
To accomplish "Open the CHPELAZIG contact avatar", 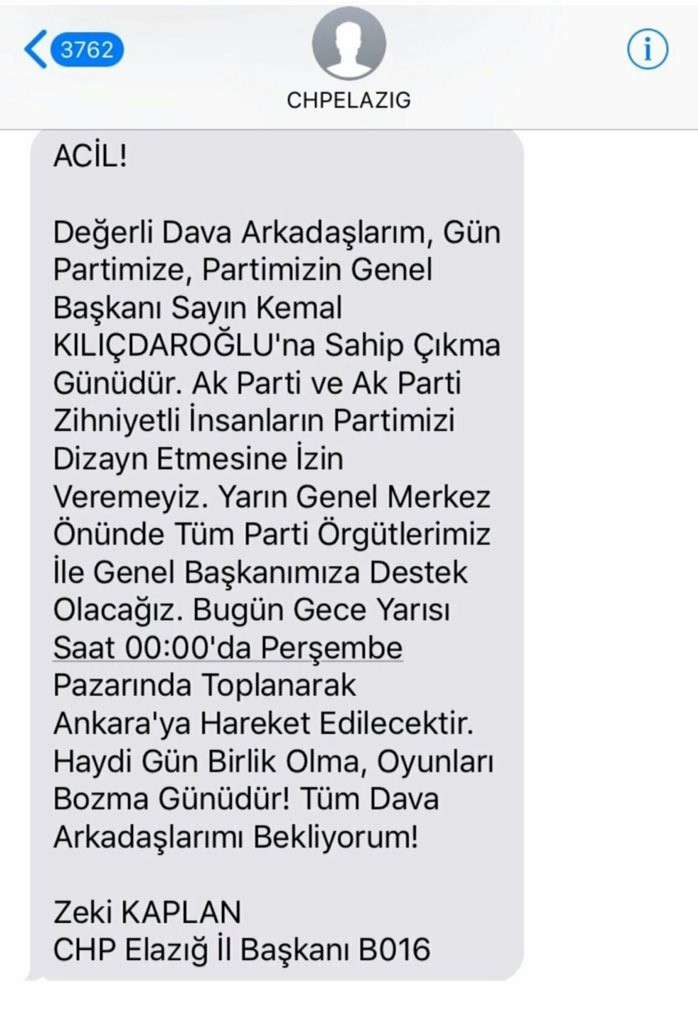I will (x=348, y=44).
